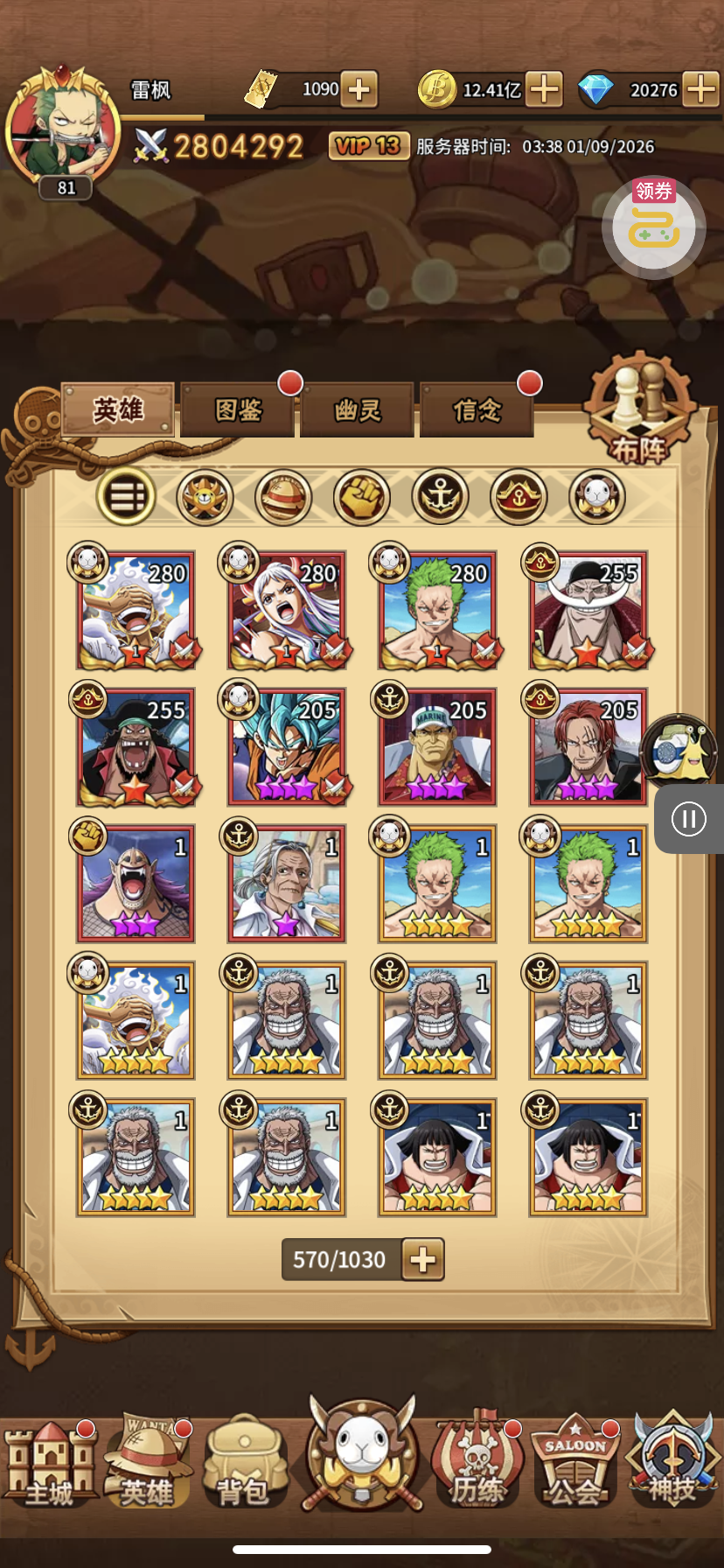Add more tickets with the plus button
This screenshot has width=724, height=1568.
(359, 89)
